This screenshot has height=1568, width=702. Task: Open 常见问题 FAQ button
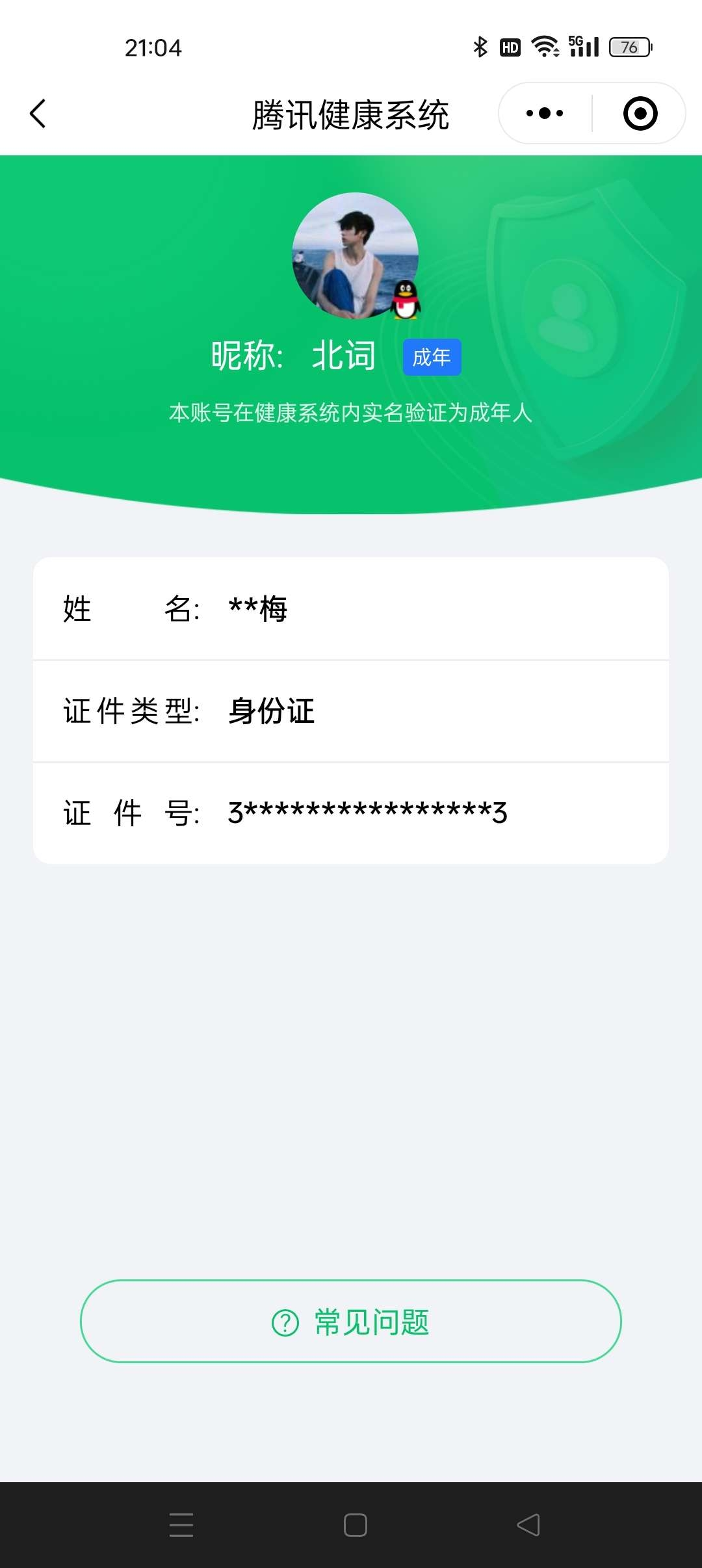tap(351, 1322)
